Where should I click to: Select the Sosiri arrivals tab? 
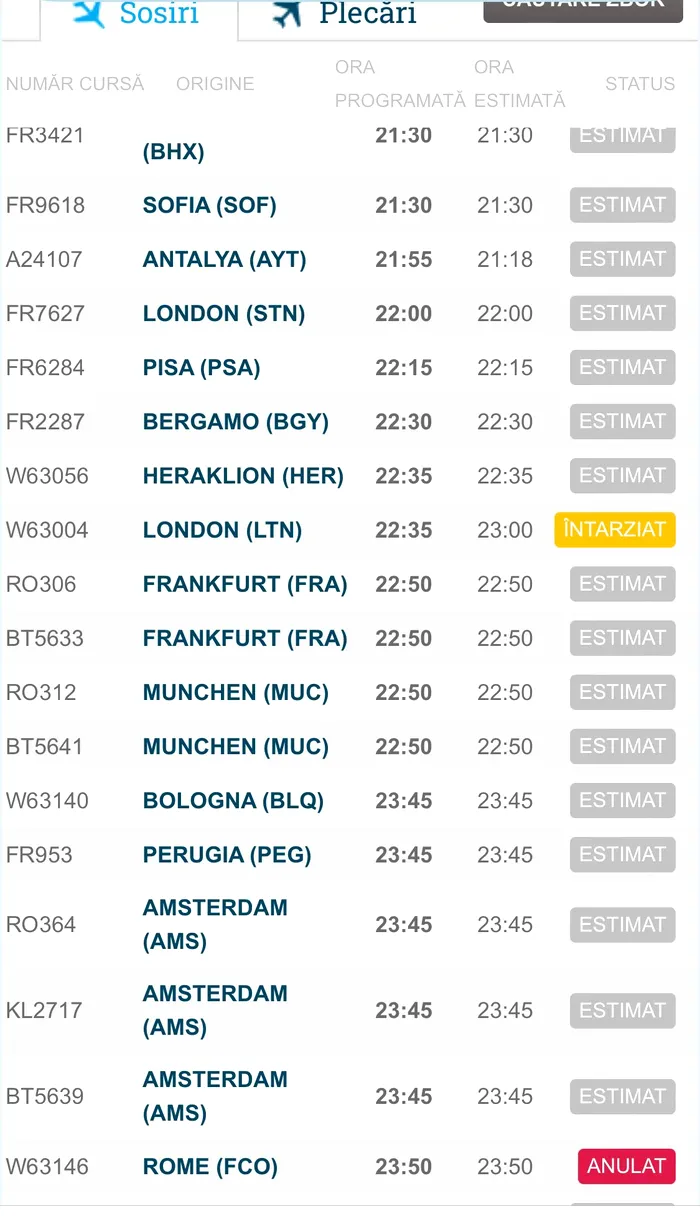pos(138,15)
